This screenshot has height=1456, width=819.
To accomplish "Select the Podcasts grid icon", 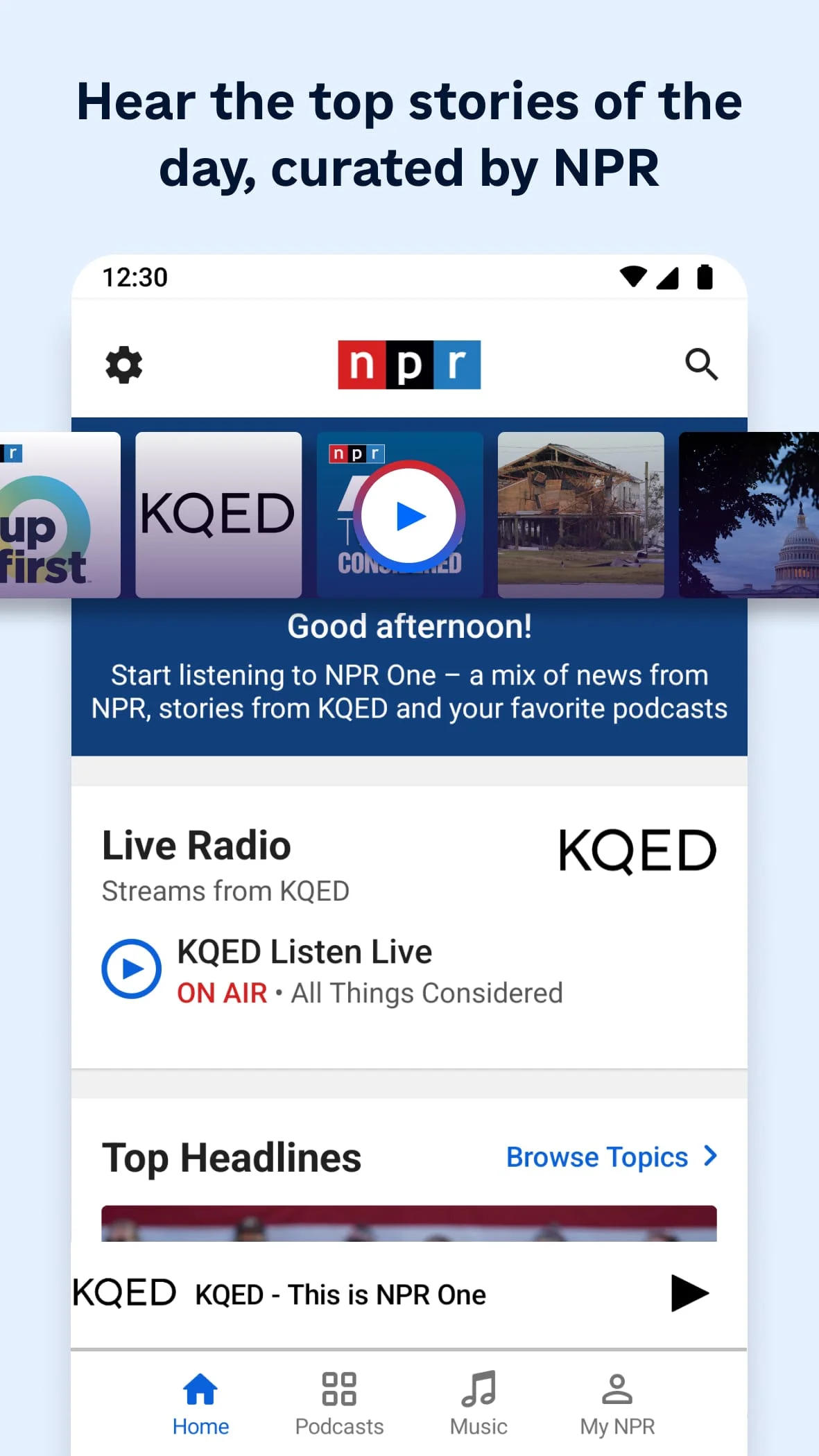I will click(339, 1389).
